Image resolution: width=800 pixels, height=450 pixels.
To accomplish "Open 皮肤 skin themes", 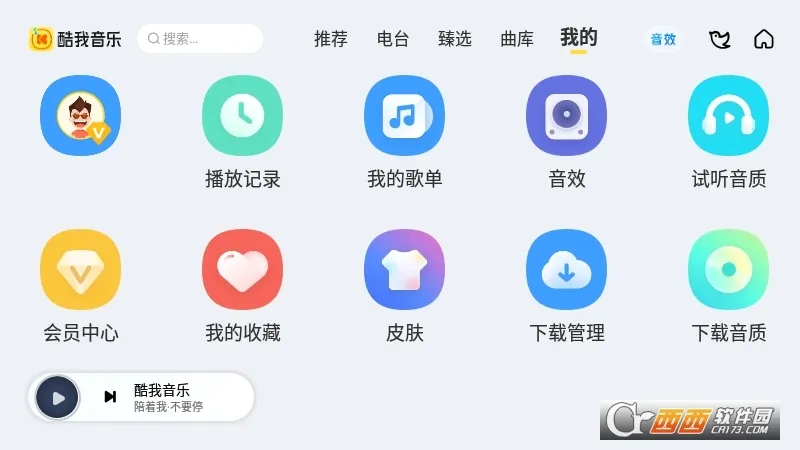I will [404, 270].
